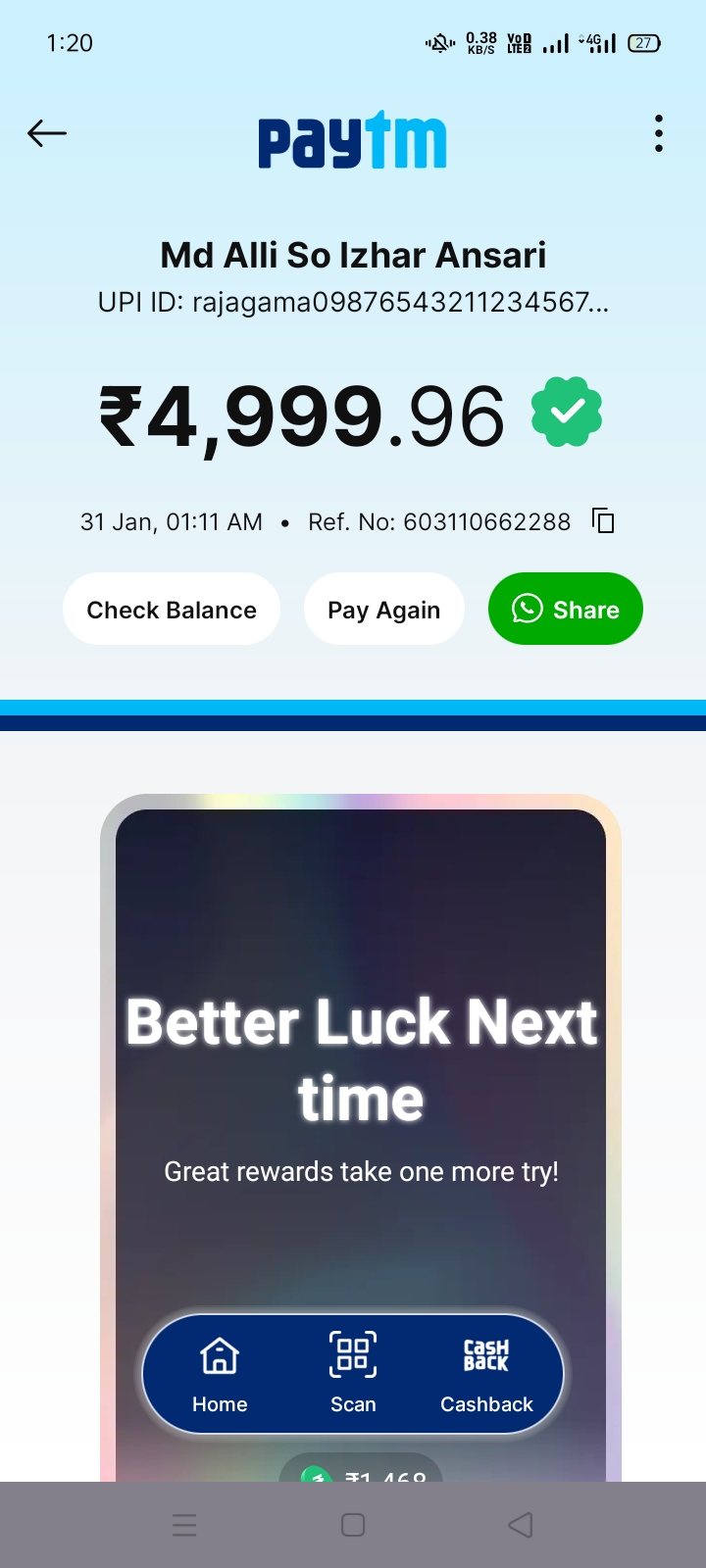Tap the system back button

(521, 1525)
